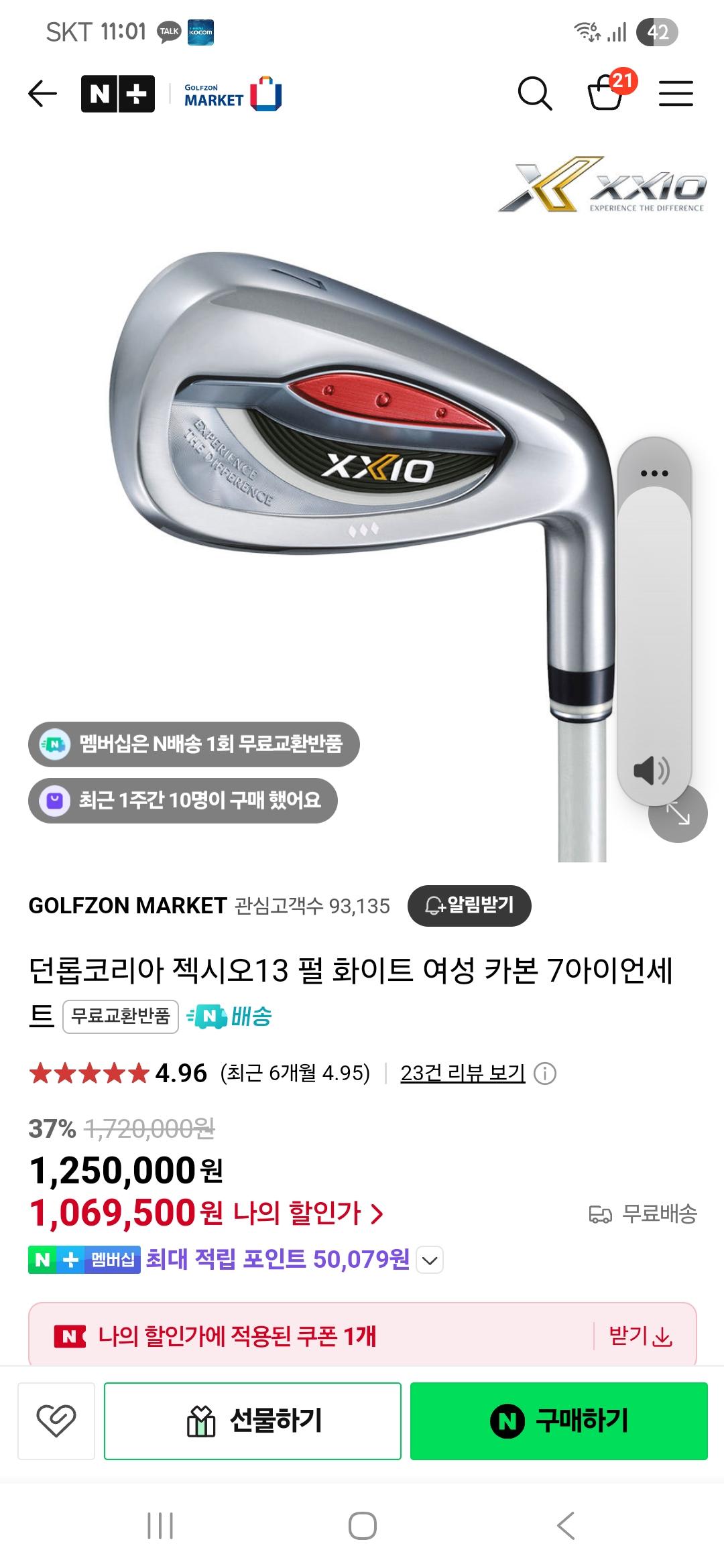Open the N+ membership logo
Viewport: 724px width, 1568px height.
point(118,94)
